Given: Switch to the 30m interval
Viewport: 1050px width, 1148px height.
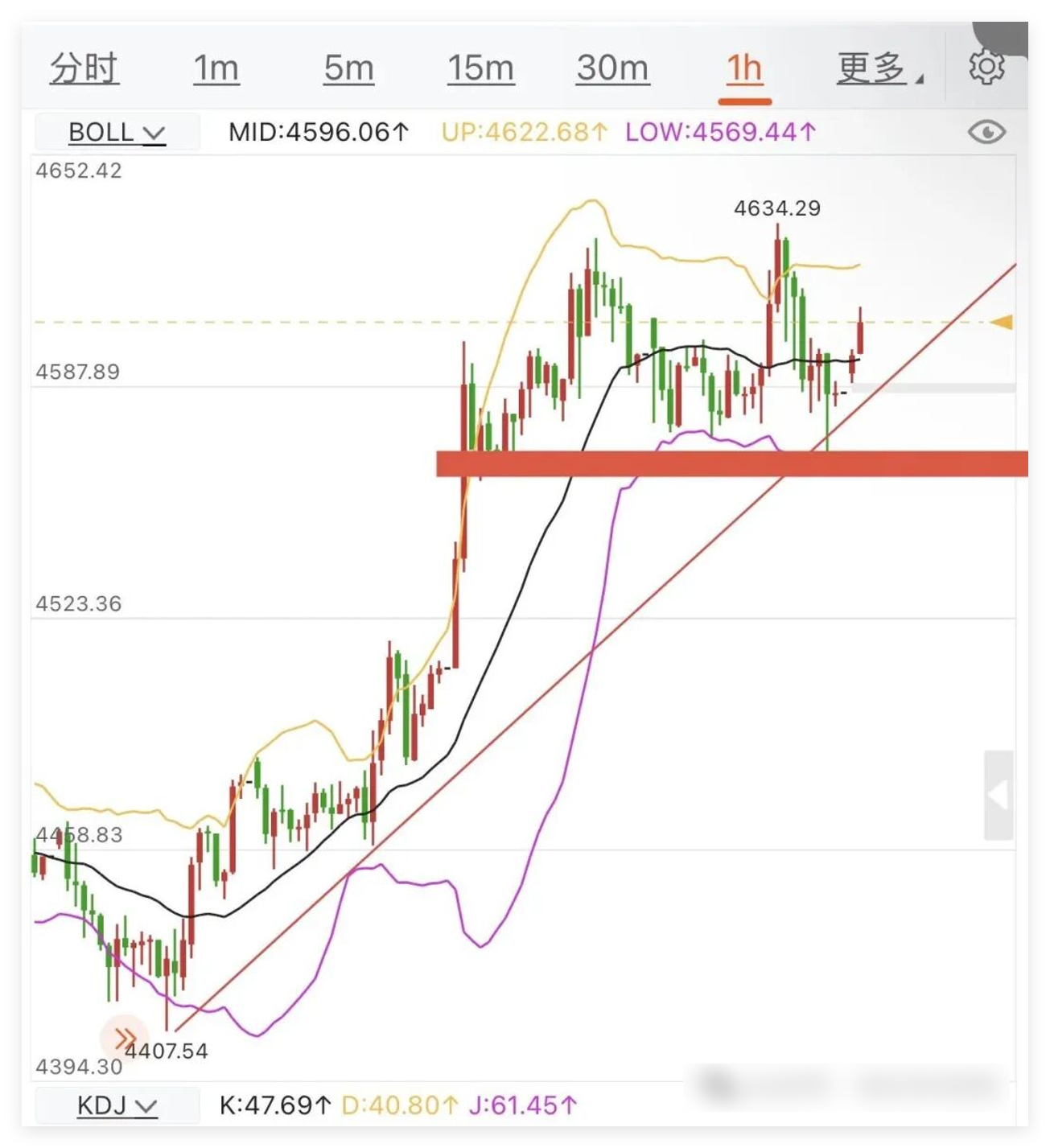Looking at the screenshot, I should [x=612, y=68].
